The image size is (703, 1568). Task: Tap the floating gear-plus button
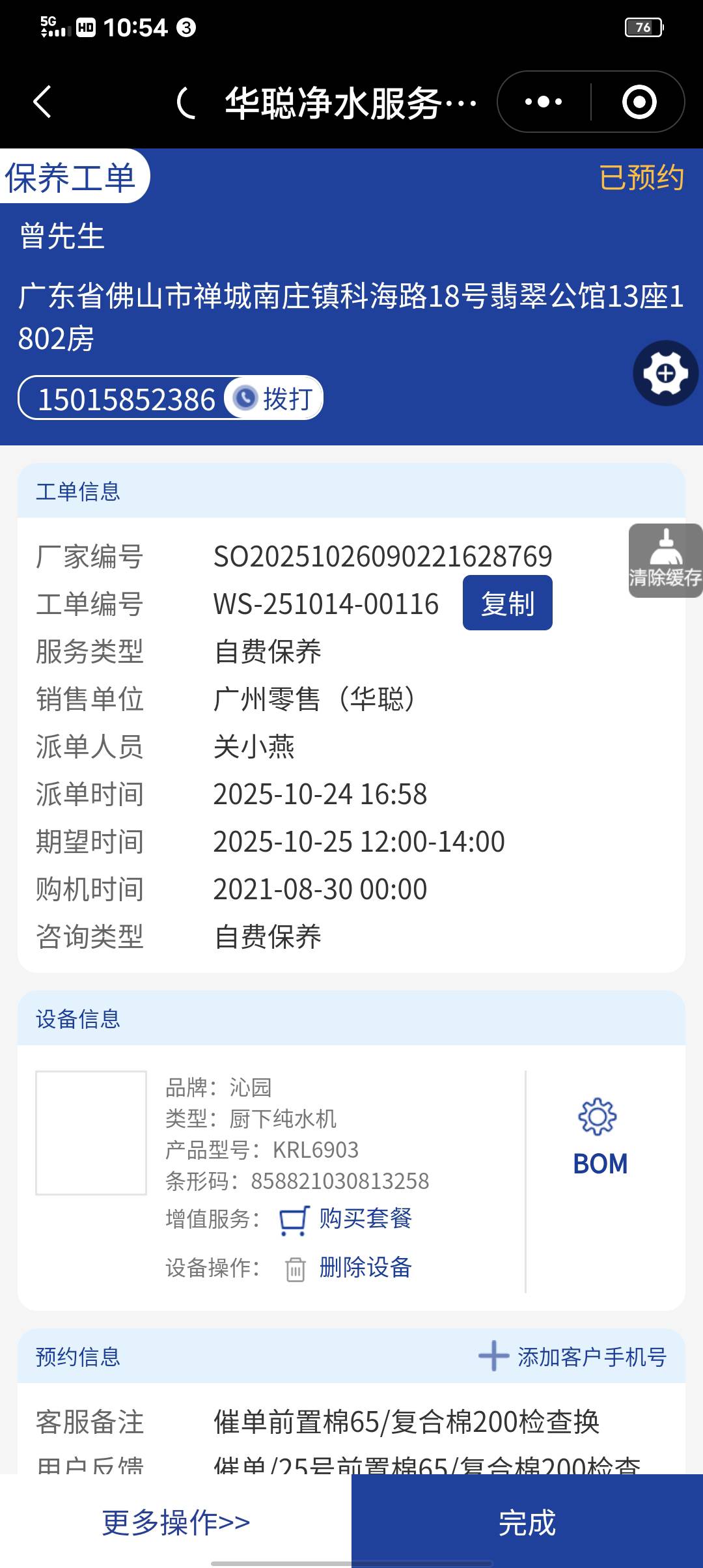point(665,373)
